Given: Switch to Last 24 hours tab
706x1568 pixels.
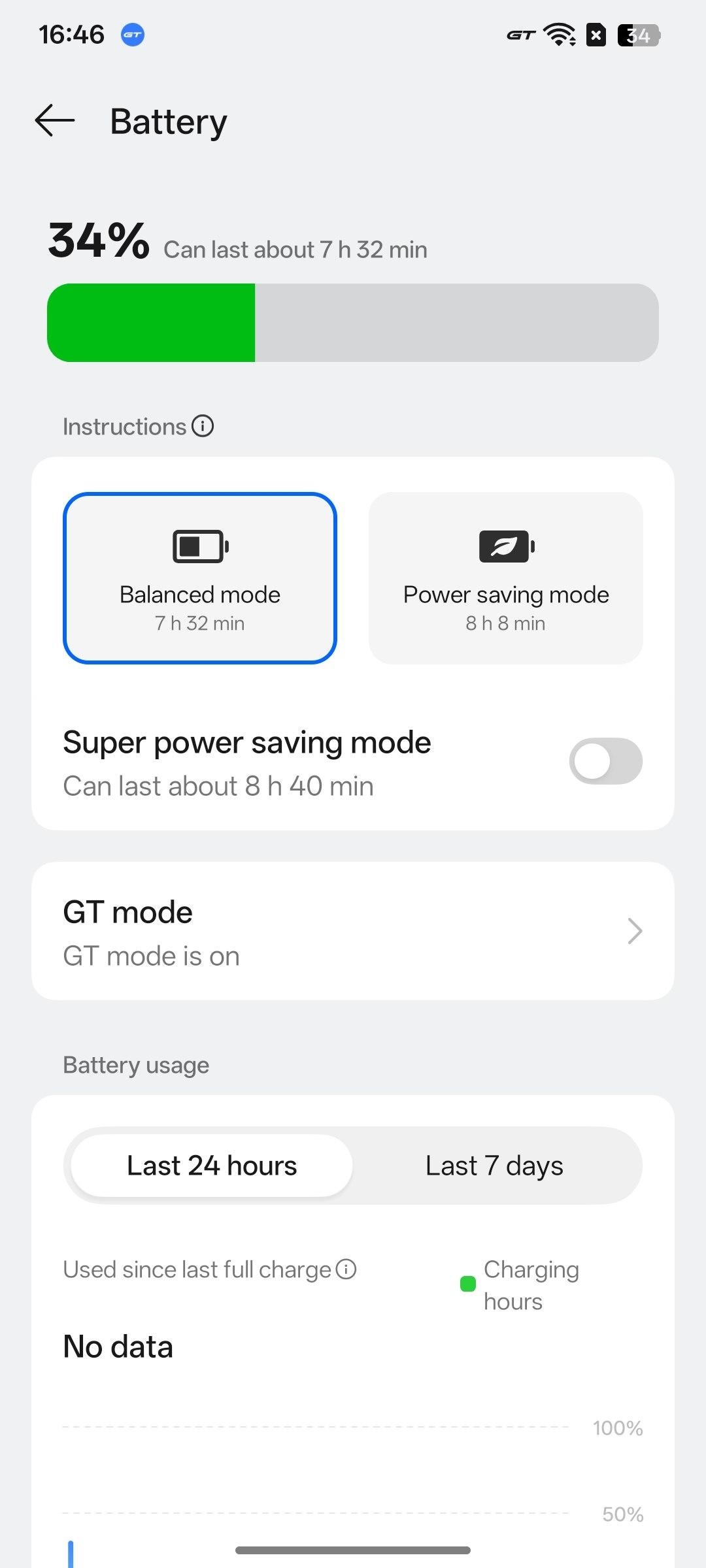Looking at the screenshot, I should pos(212,1166).
